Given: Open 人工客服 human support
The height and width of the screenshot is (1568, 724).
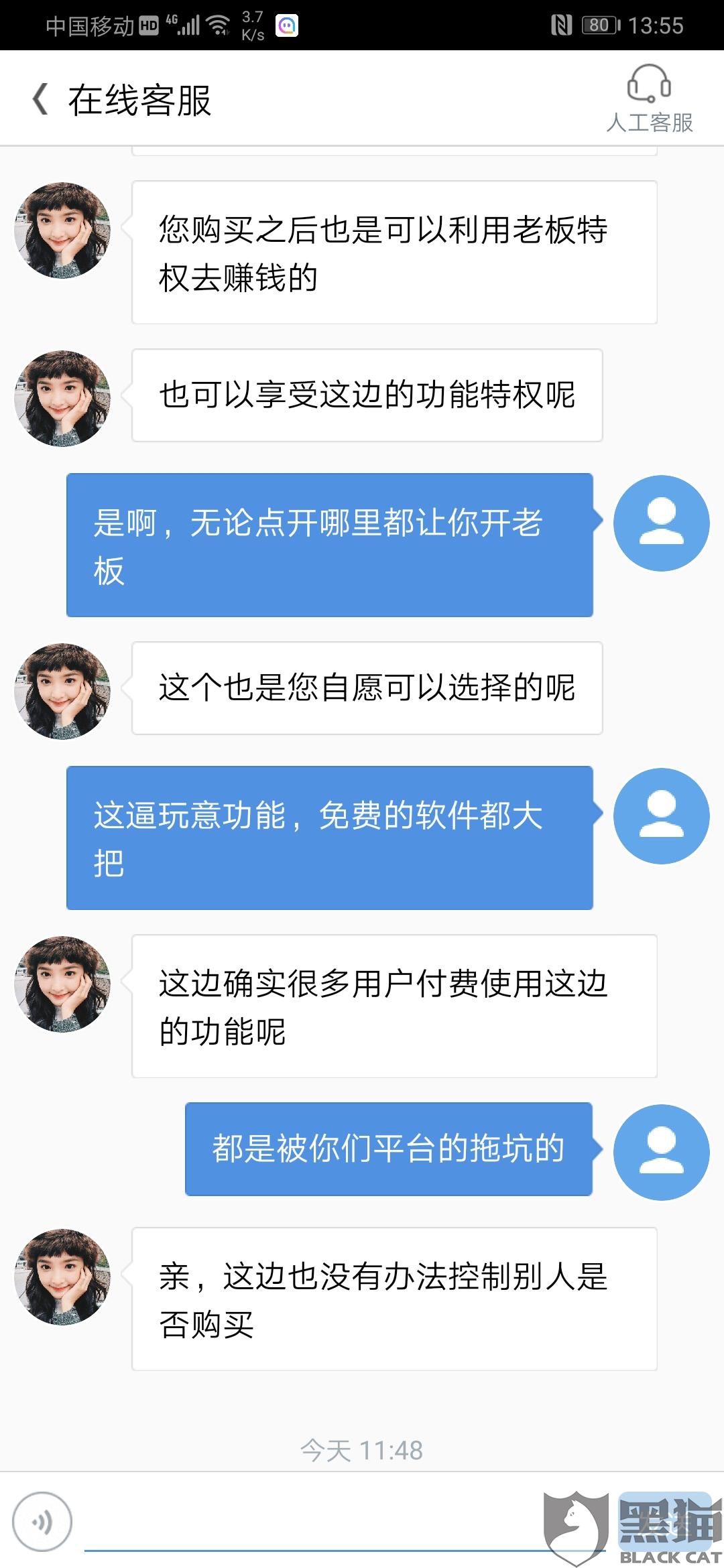Looking at the screenshot, I should click(649, 99).
